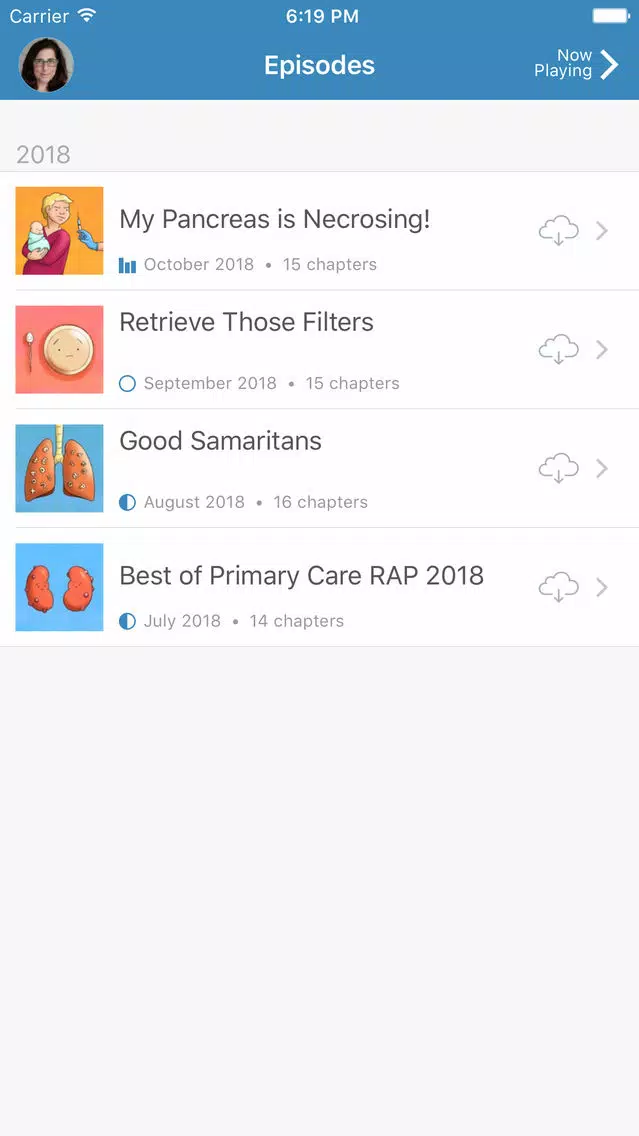The image size is (639, 1136).
Task: Download Retrieve Those Filters episode
Action: tap(559, 350)
